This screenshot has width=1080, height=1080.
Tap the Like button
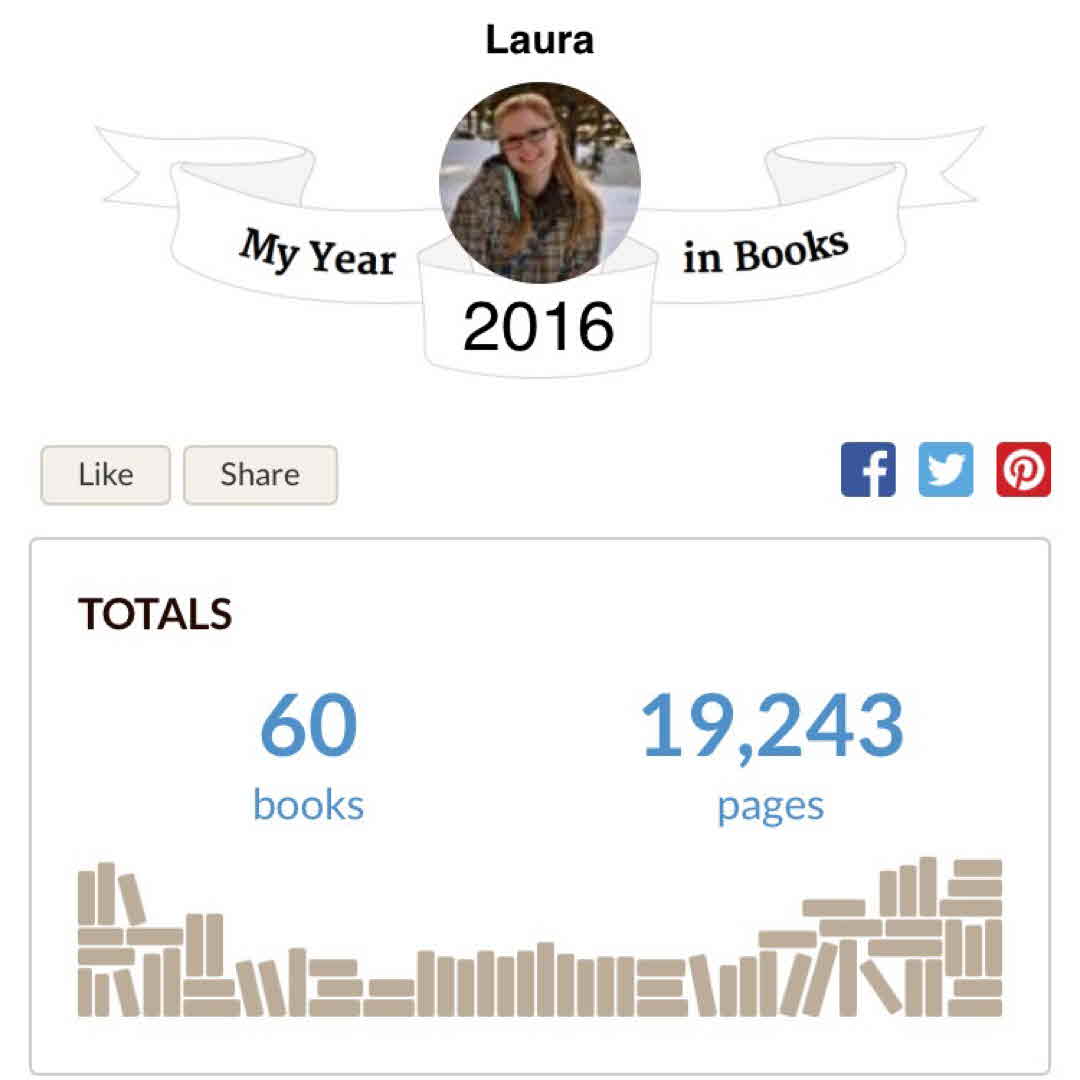[x=105, y=475]
